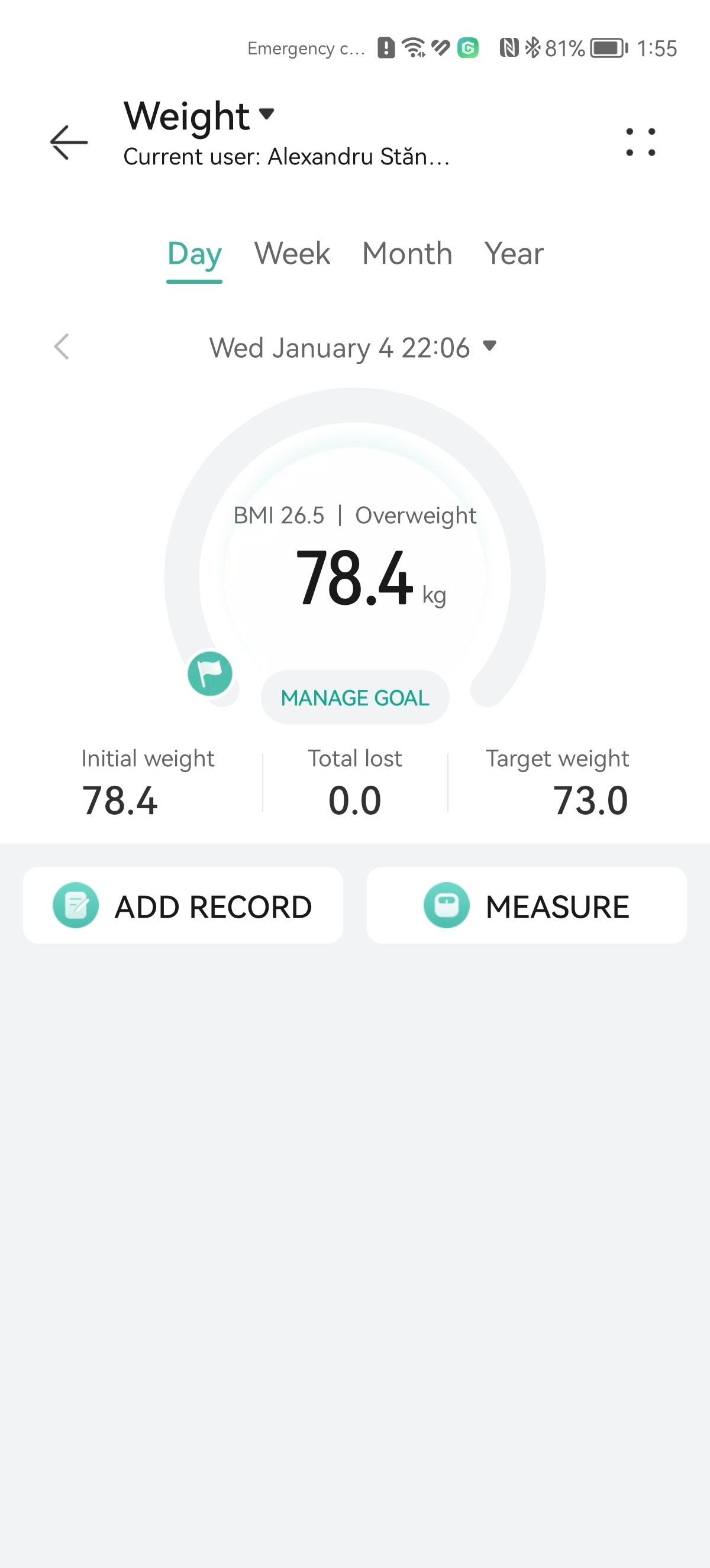Screen dimensions: 710x1568
Task: Switch to the Week tab
Action: point(292,253)
